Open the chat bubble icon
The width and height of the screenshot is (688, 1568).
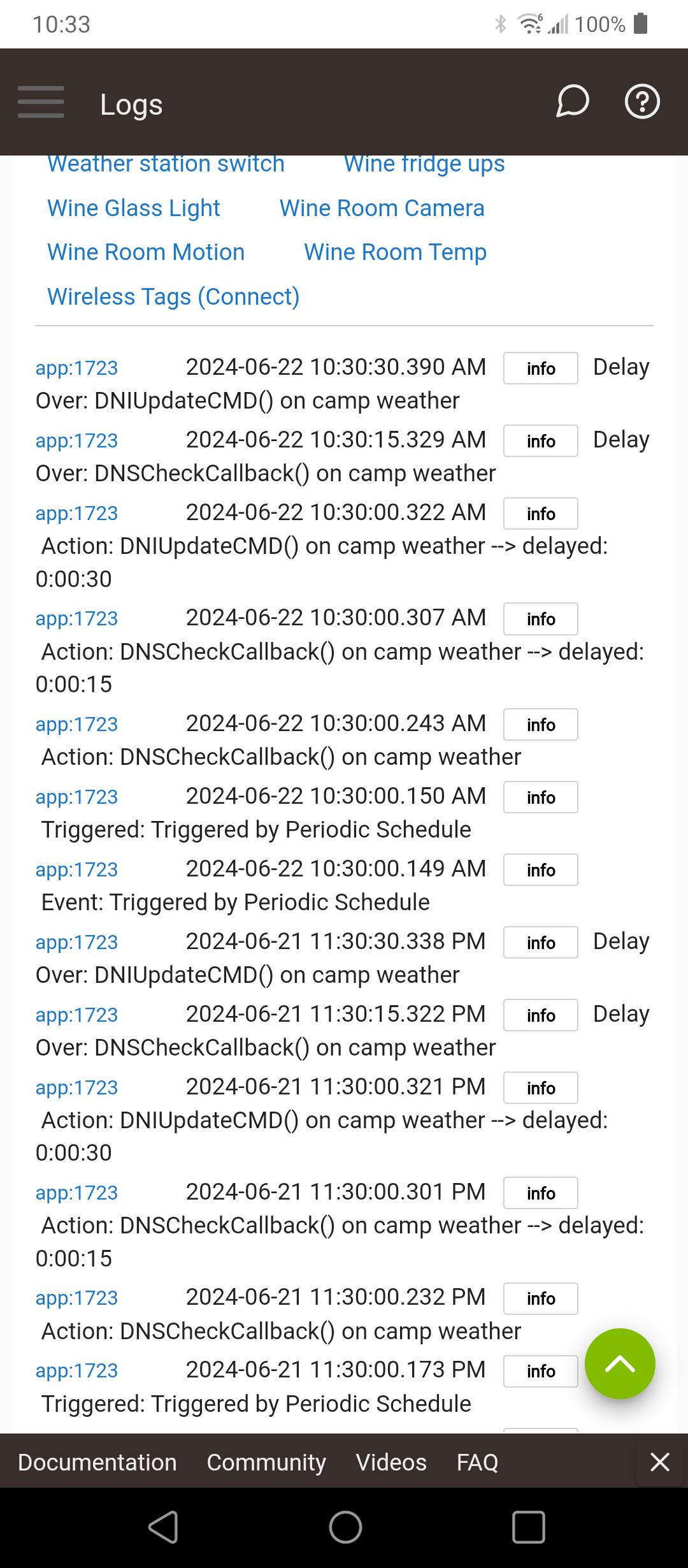click(572, 101)
